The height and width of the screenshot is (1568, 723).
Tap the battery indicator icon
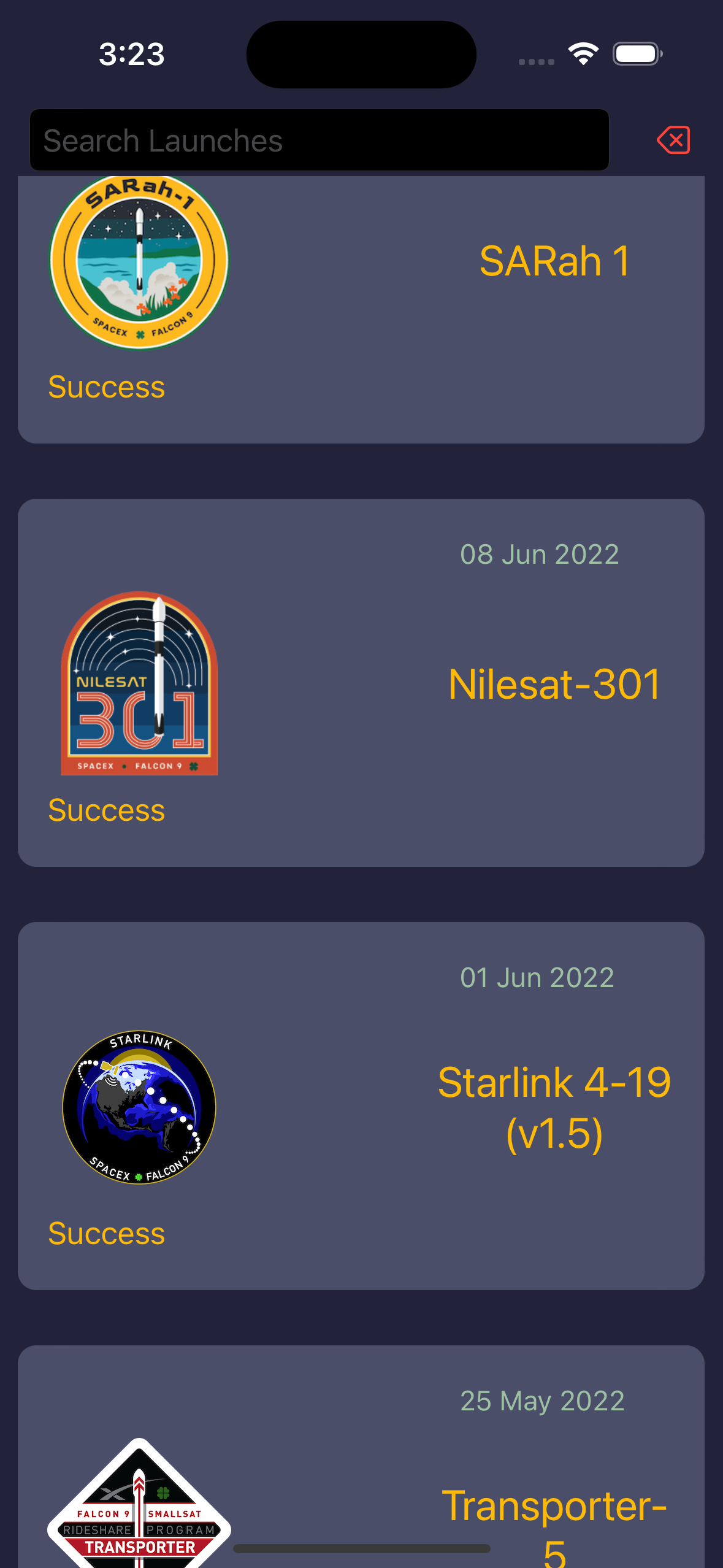638,53
